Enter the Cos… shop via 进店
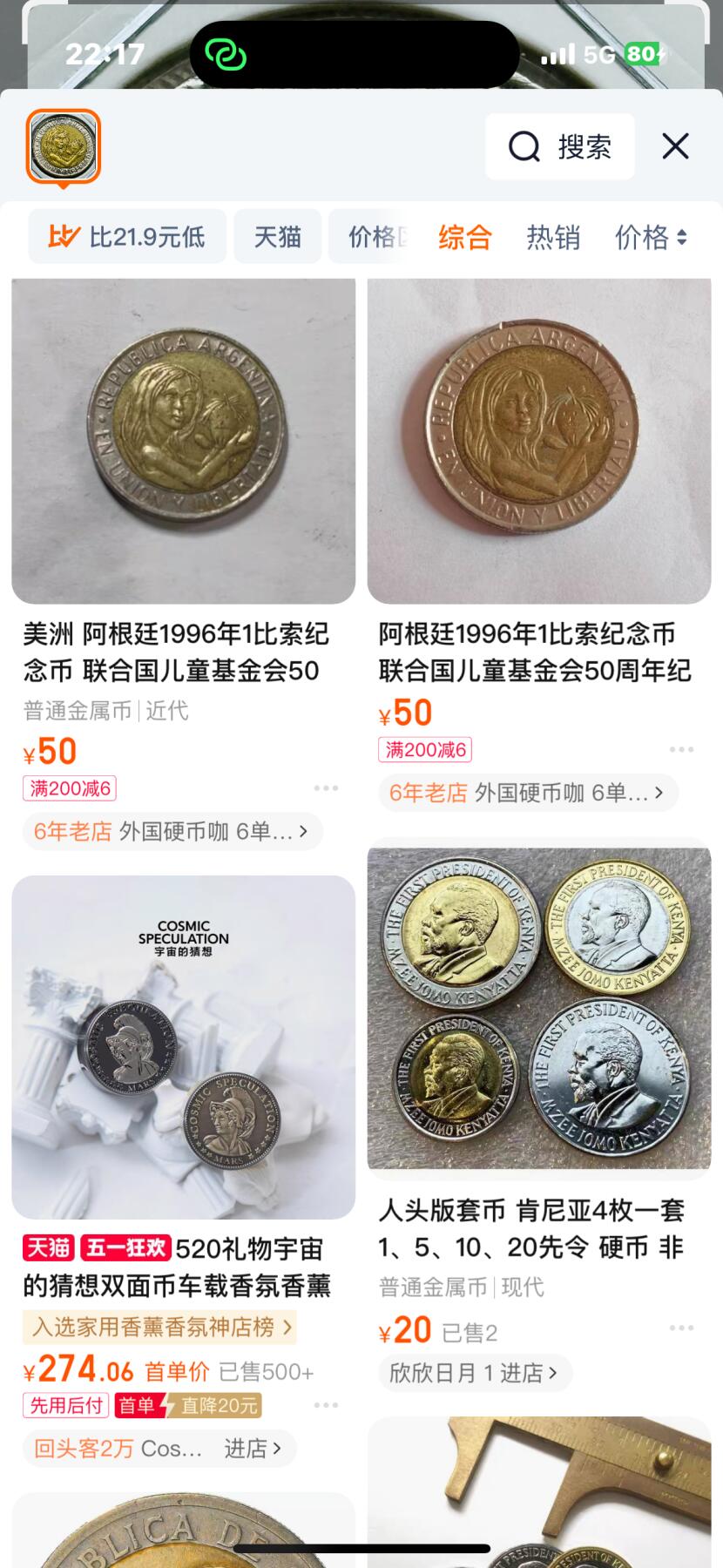The width and height of the screenshot is (723, 1568). [x=252, y=1448]
